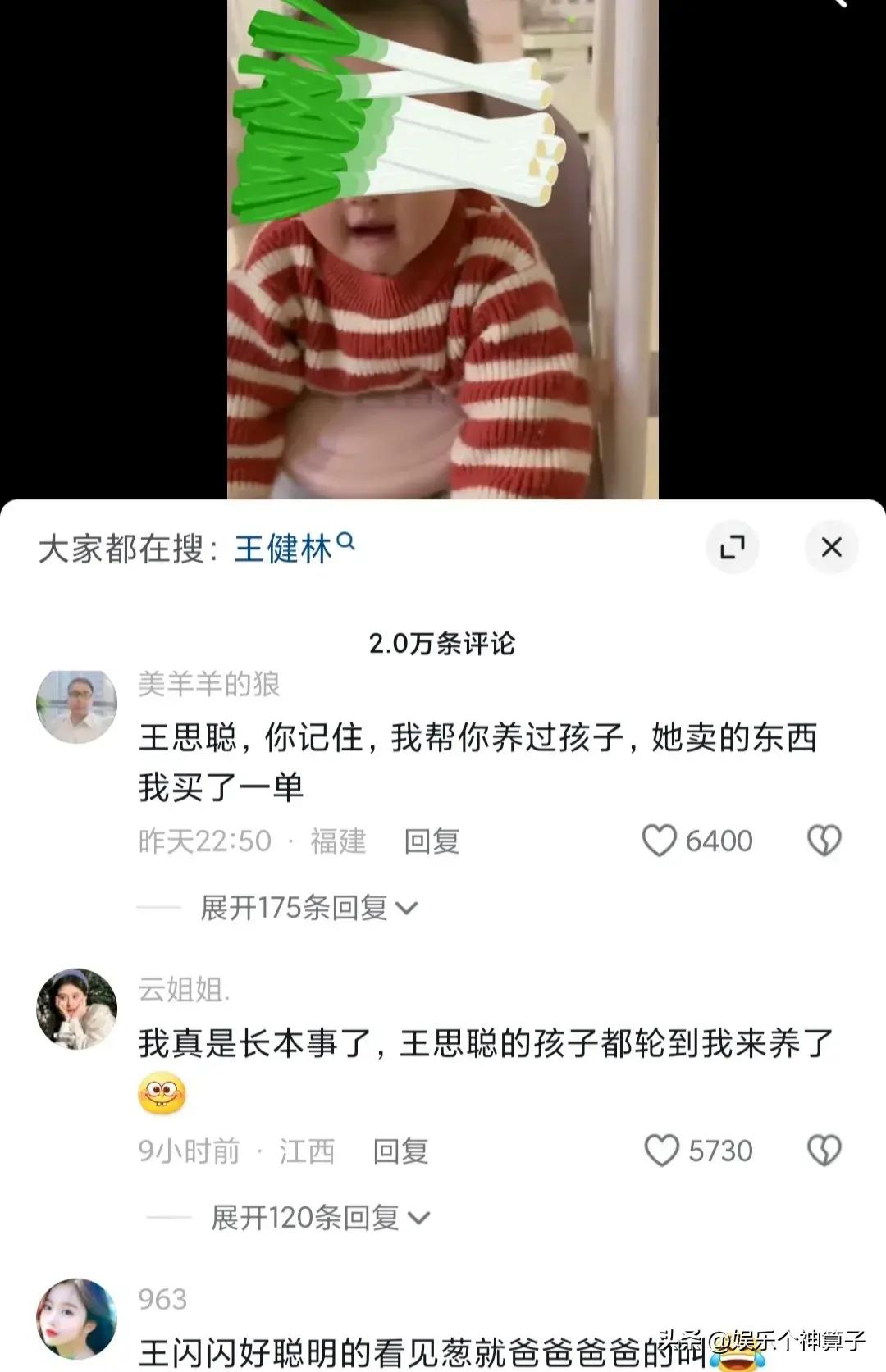Like the comment with 5730 likes
Viewport: 886px width, 1372px height.
tap(661, 1151)
